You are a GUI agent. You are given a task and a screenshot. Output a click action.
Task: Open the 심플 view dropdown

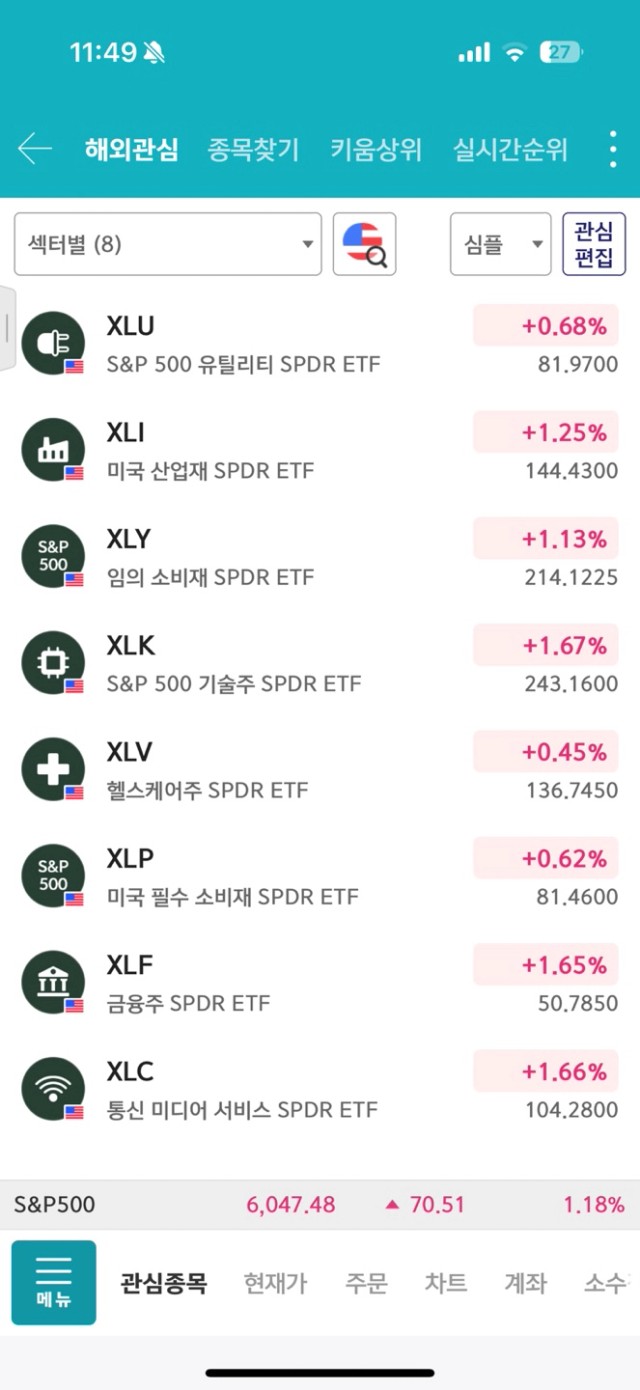point(500,244)
